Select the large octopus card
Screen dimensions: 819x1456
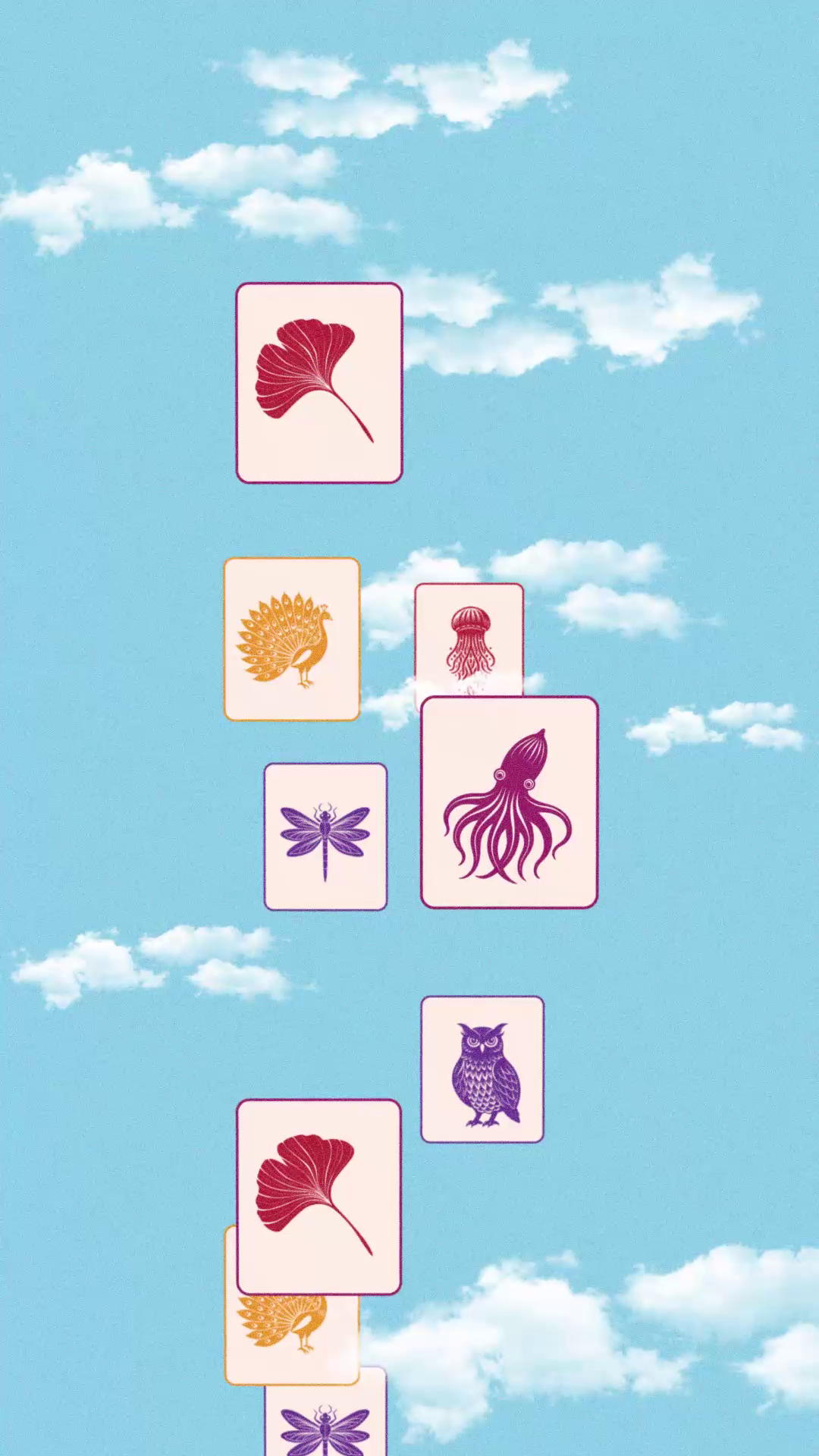click(x=510, y=802)
